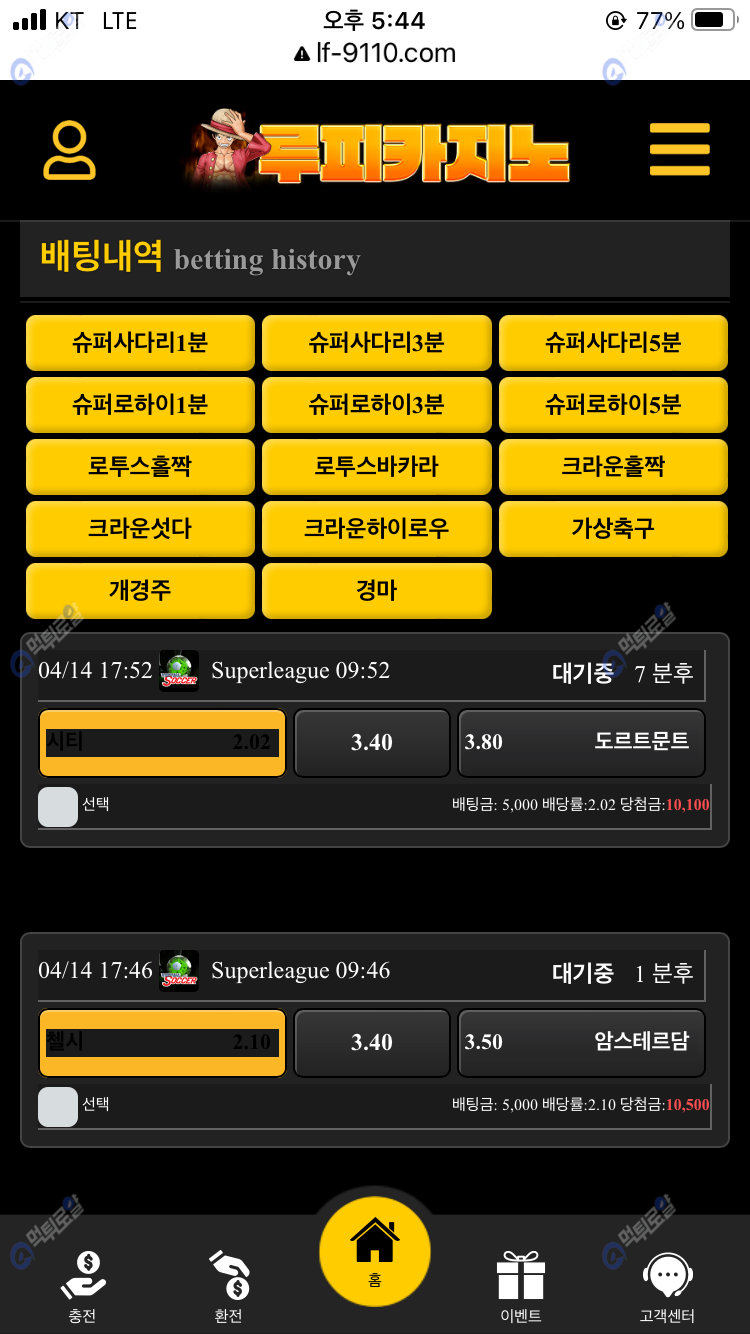Screen dimensions: 750x1334
Task: Filter by 슈퍼로하이1분
Action: coord(140,405)
